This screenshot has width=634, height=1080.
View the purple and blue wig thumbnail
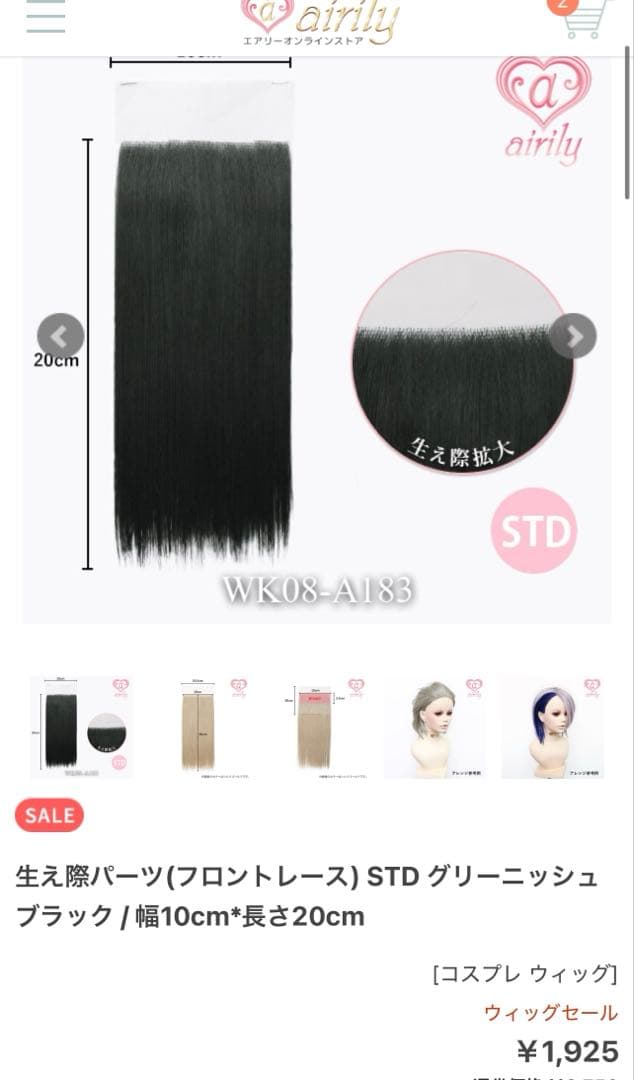pyautogui.click(x=552, y=727)
